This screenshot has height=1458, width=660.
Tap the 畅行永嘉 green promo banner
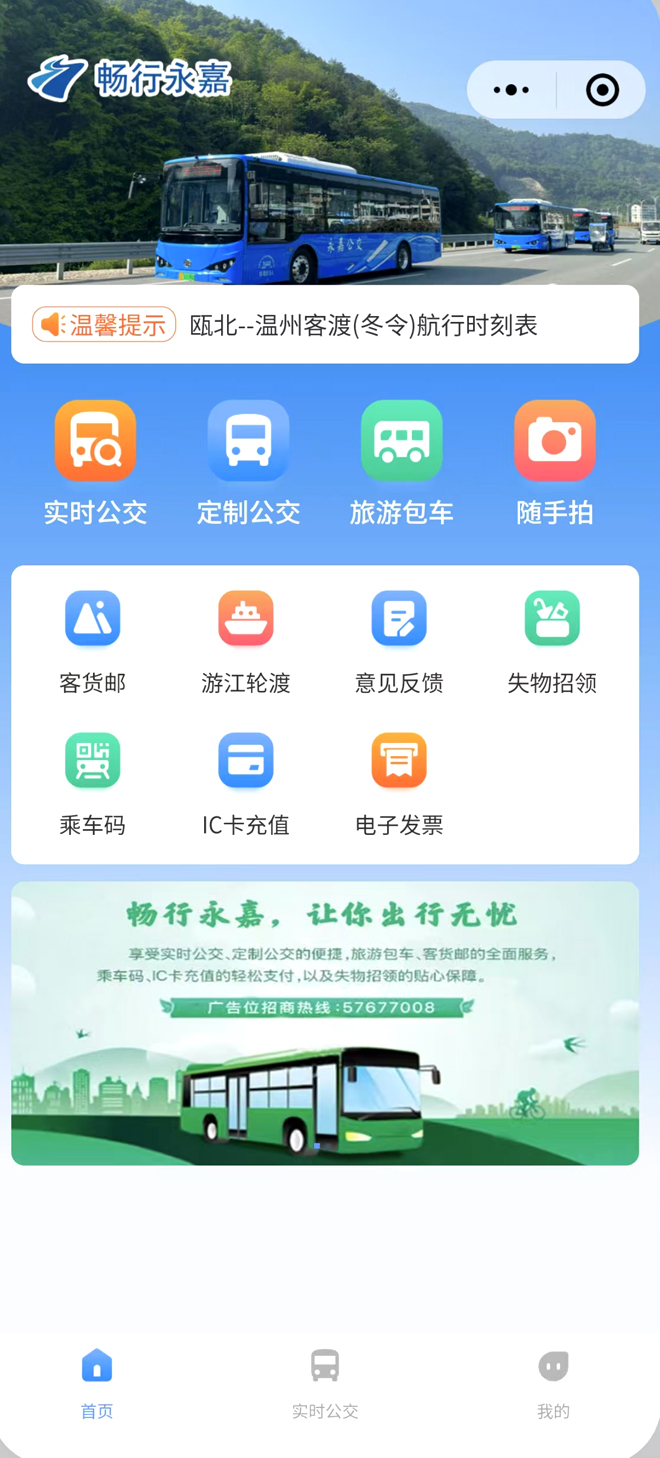(x=325, y=1022)
